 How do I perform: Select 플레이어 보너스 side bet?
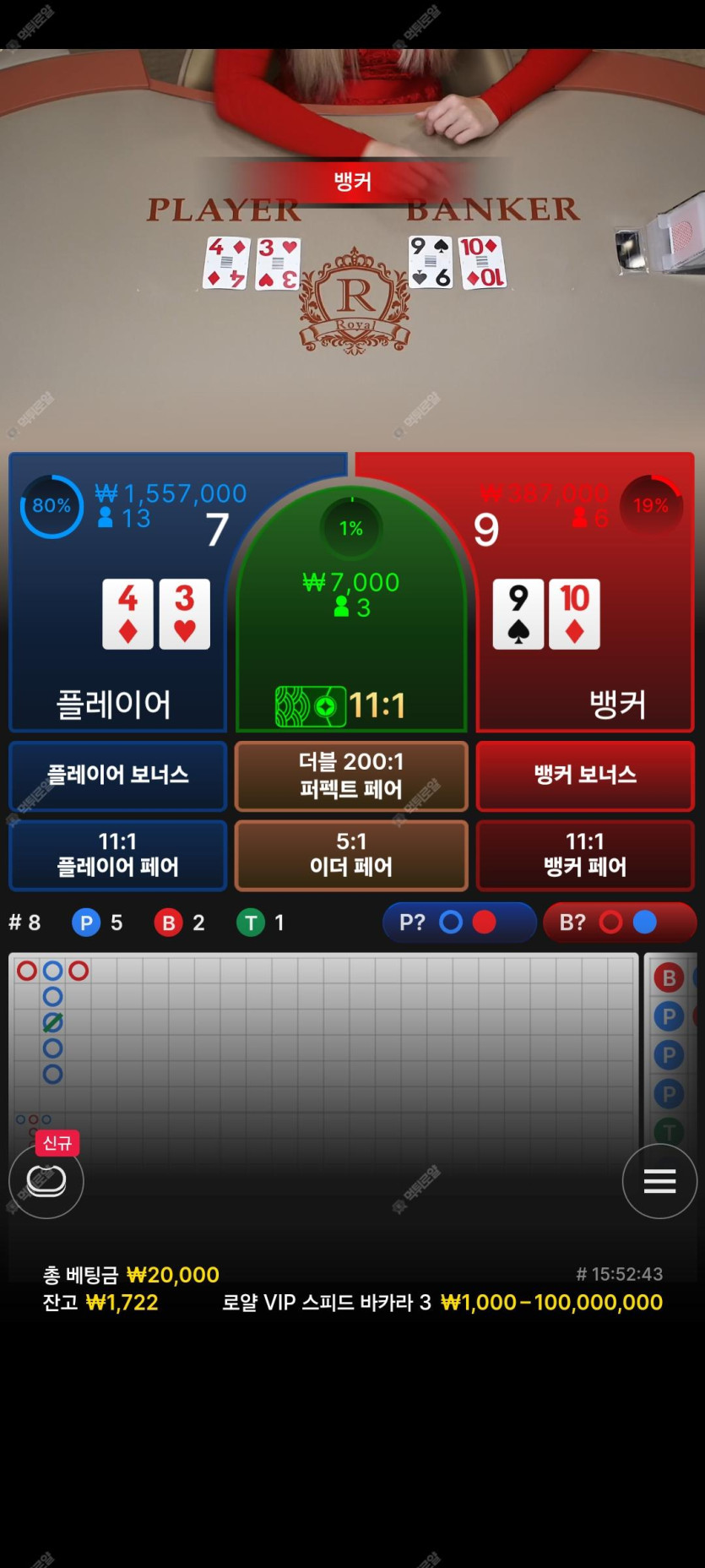point(117,776)
